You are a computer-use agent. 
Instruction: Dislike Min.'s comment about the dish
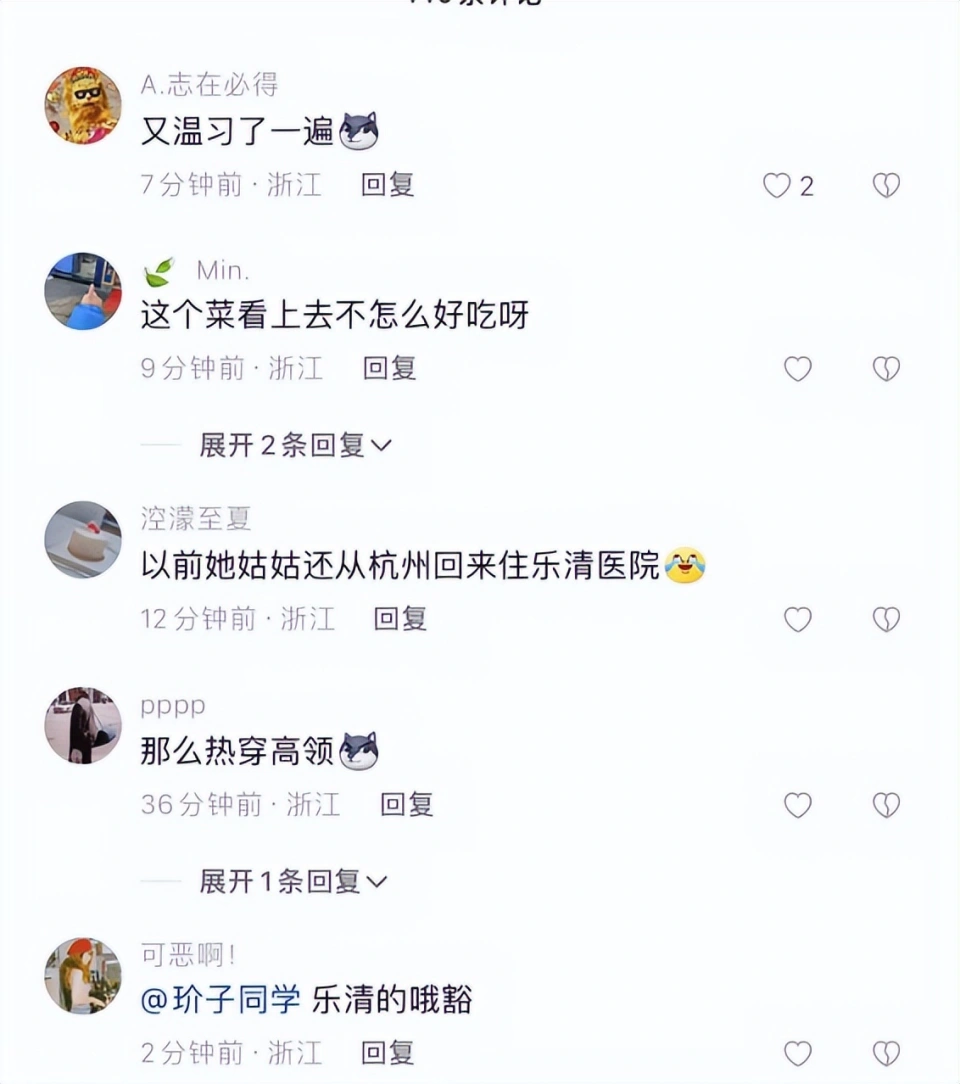(886, 369)
